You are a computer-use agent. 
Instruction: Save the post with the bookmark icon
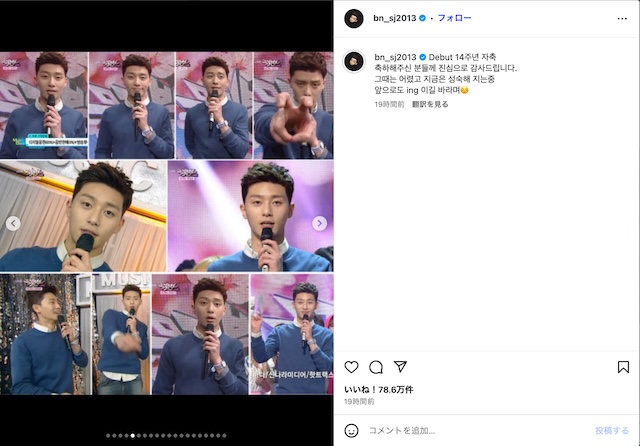click(623, 367)
